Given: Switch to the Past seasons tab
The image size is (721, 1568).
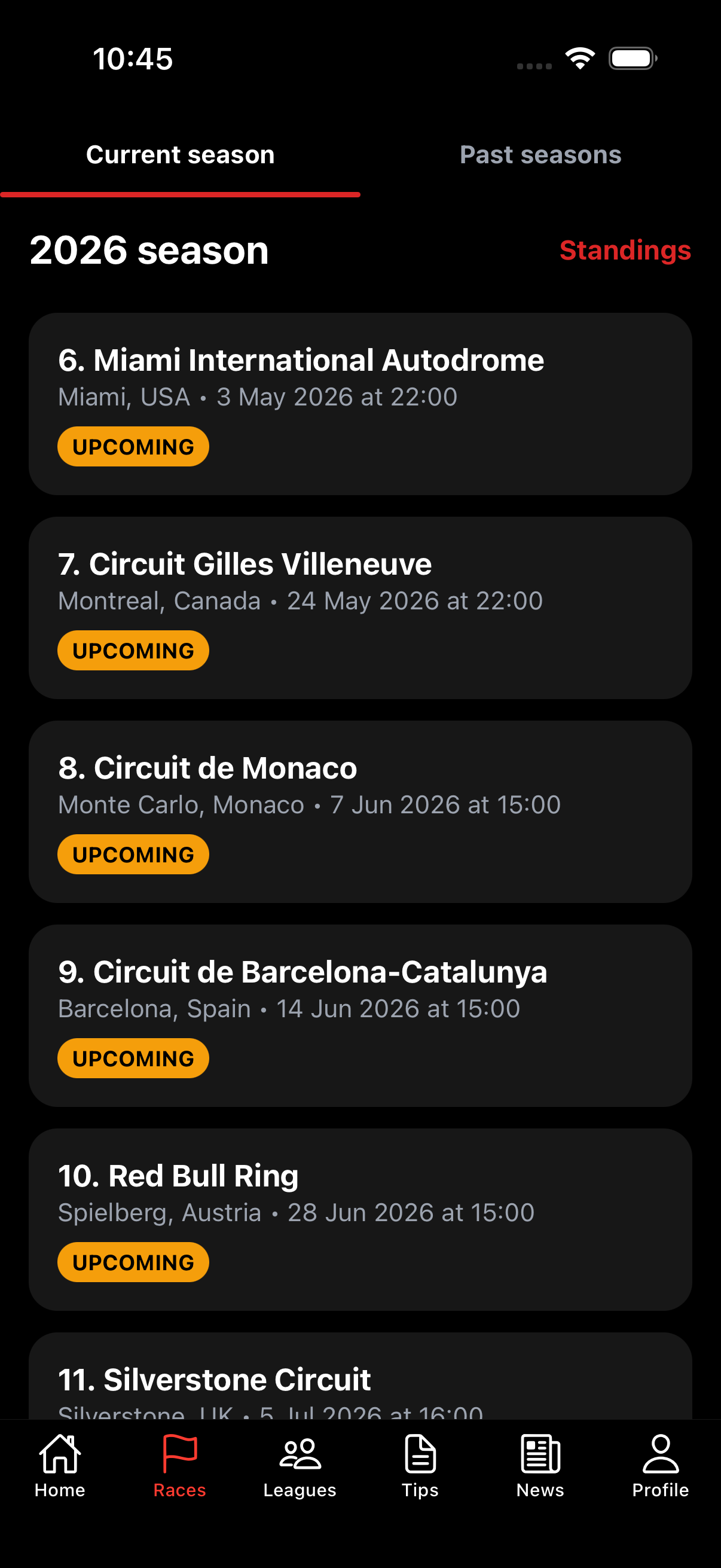Looking at the screenshot, I should coord(540,155).
